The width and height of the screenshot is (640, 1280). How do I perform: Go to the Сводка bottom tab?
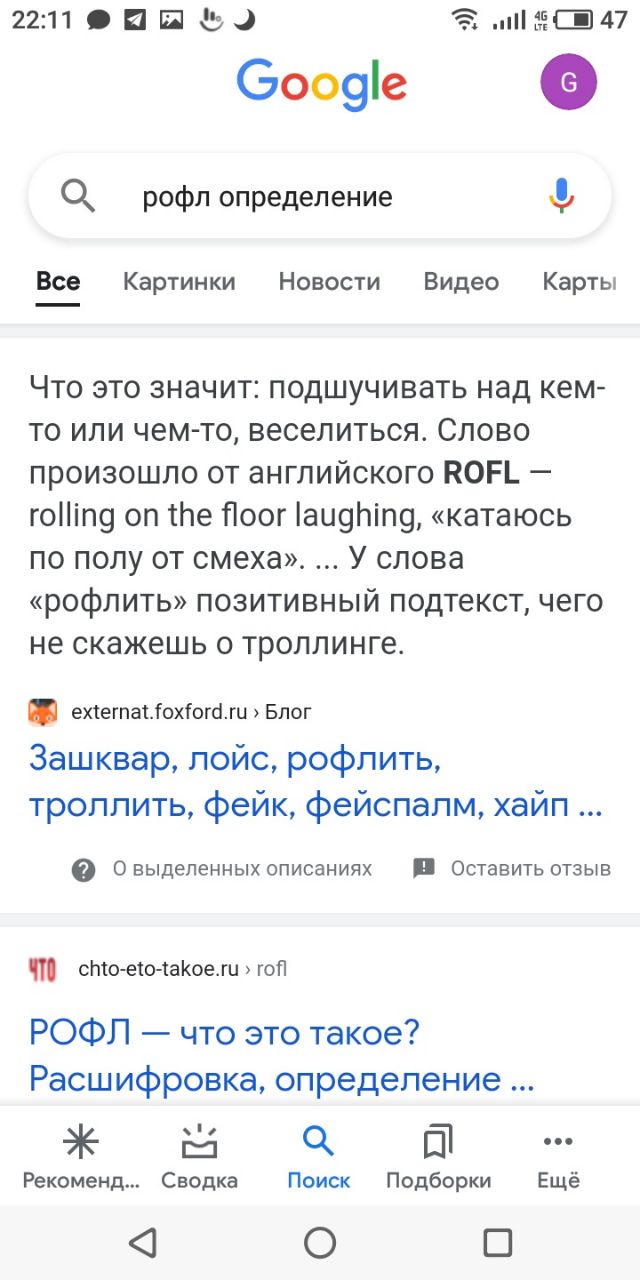tap(200, 1158)
